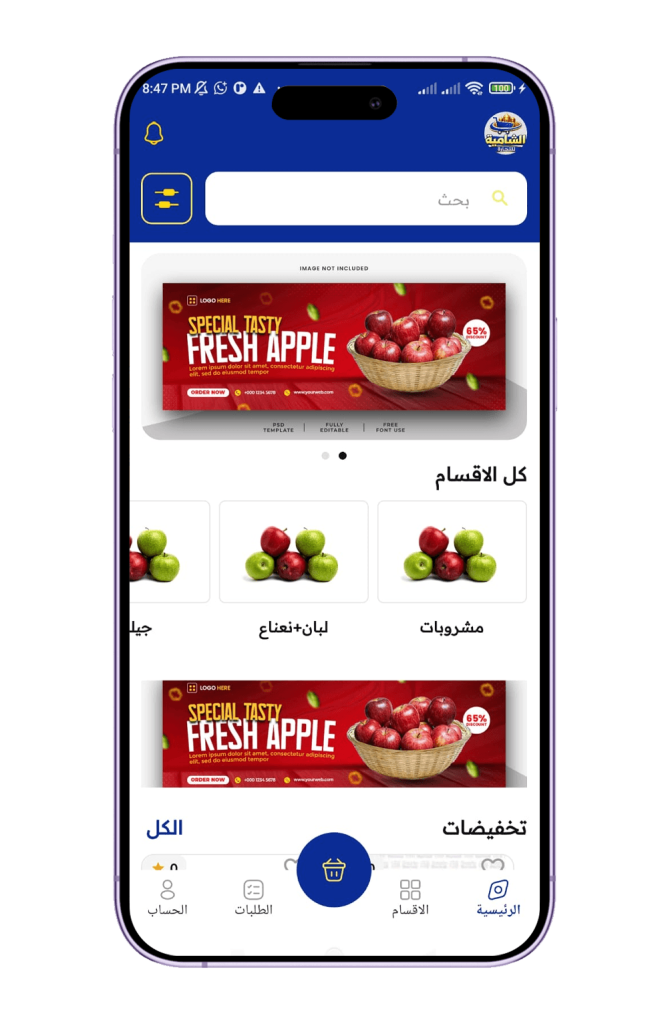The width and height of the screenshot is (668, 1024).
Task: Open the Fresh Apple carousel banner
Action: [334, 347]
